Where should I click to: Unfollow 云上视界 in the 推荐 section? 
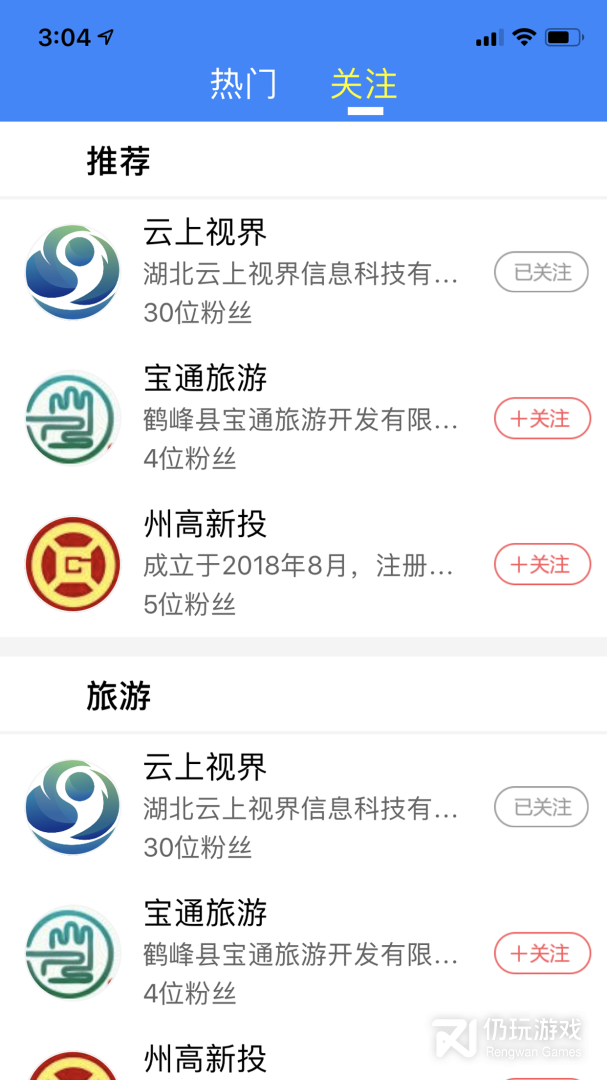tap(542, 272)
